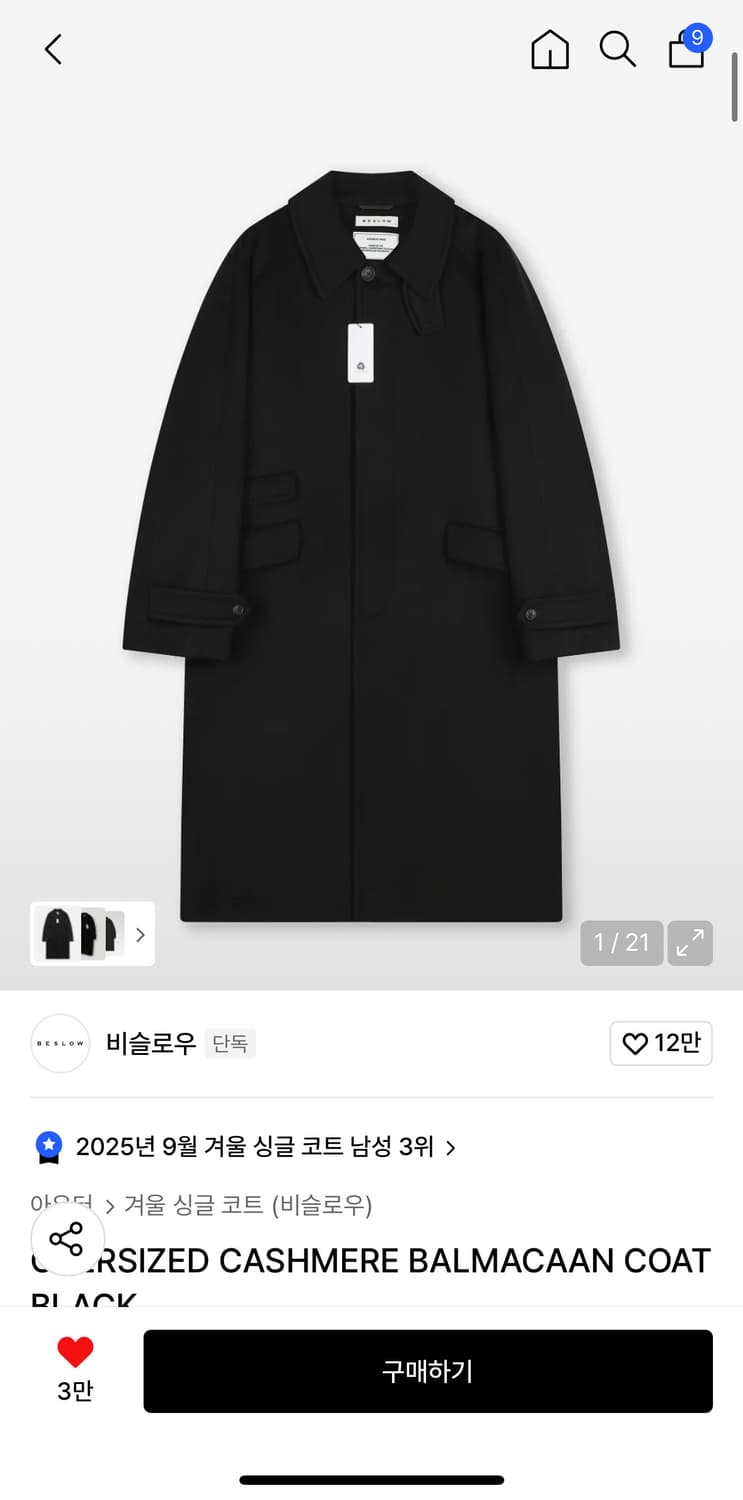Toggle the brand favorite heart showing 12만
The image size is (743, 1500).
661,1043
